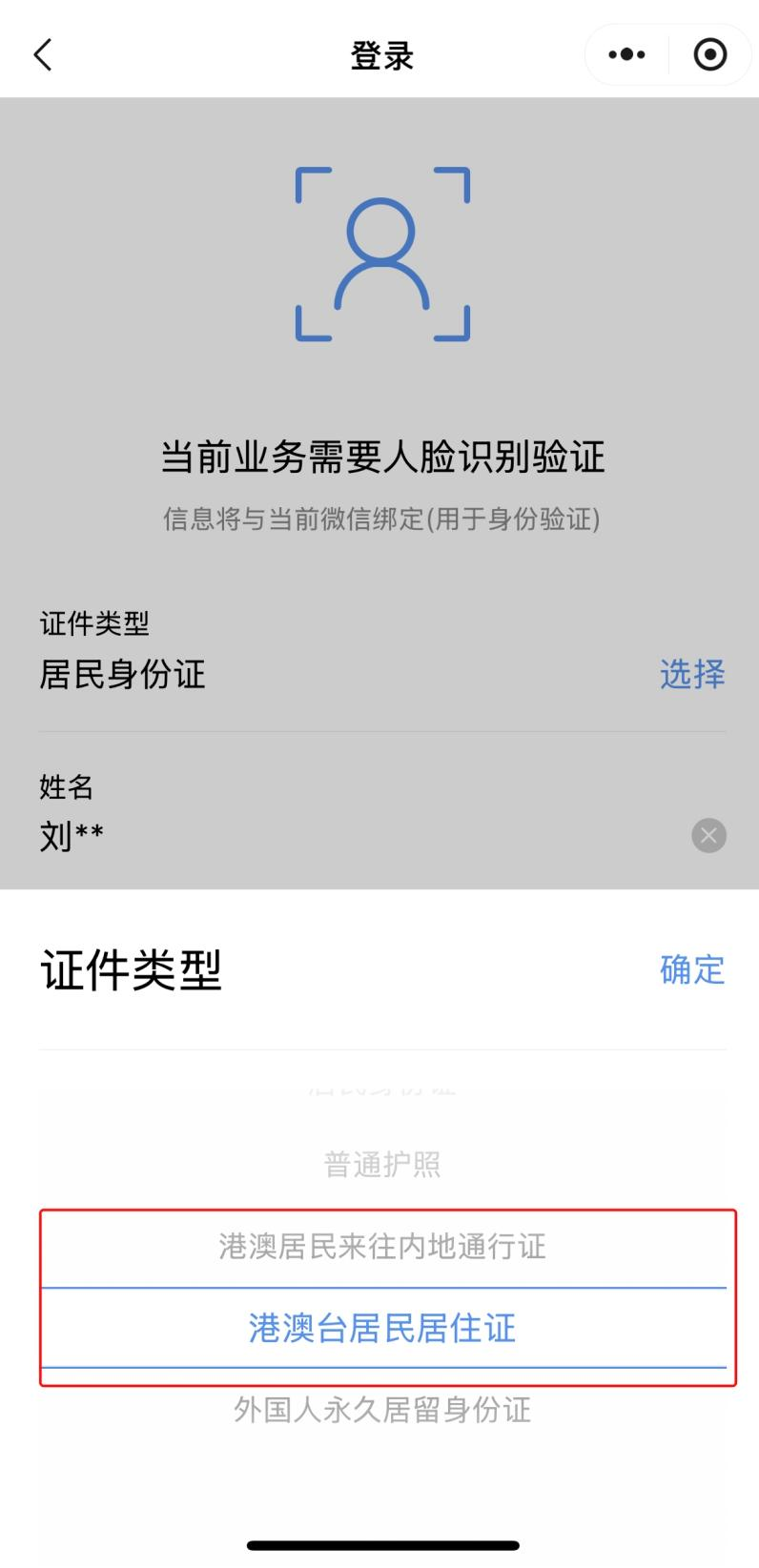Tap the 当前业务需要人脸识别验证 heading
759x1568 pixels.
pos(379,458)
